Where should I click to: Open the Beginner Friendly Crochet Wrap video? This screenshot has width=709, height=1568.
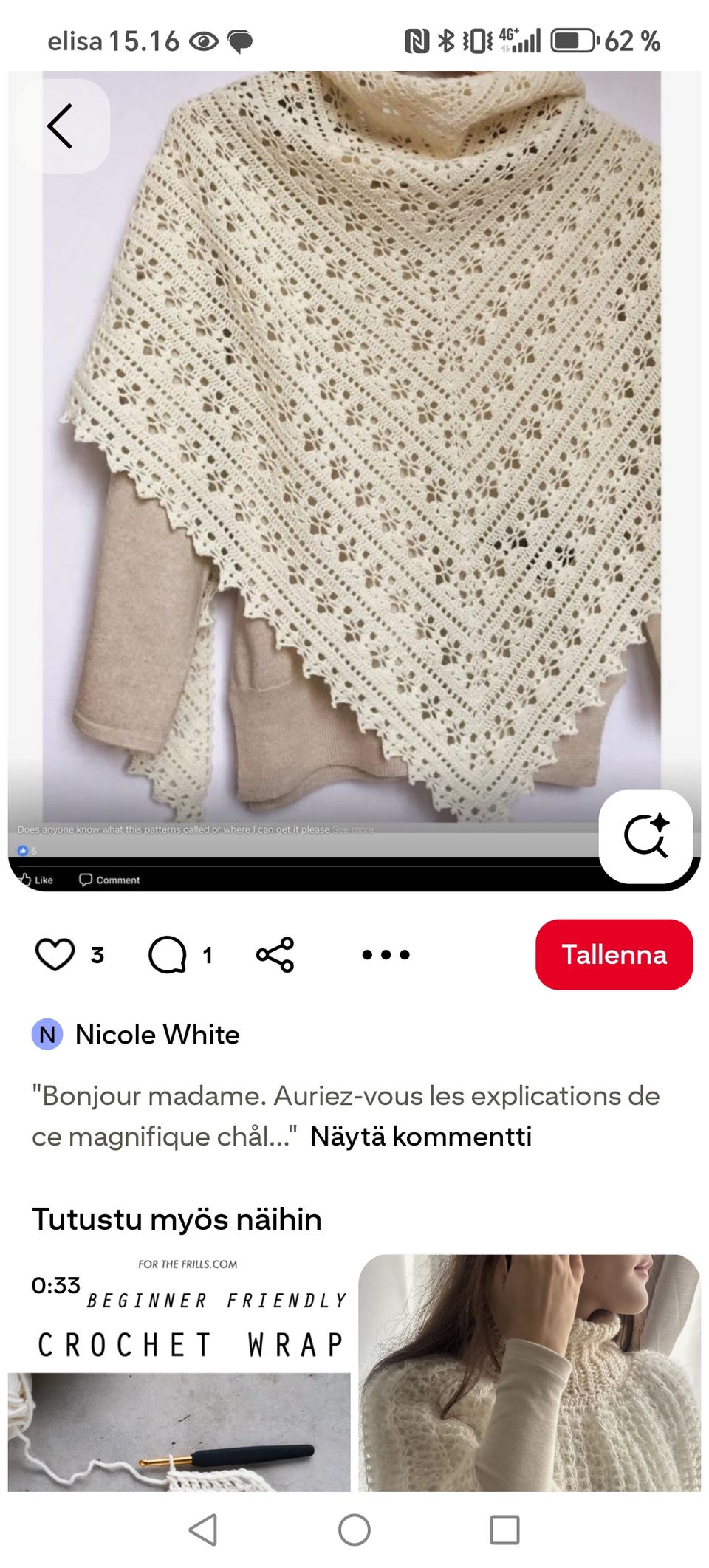(x=179, y=1374)
